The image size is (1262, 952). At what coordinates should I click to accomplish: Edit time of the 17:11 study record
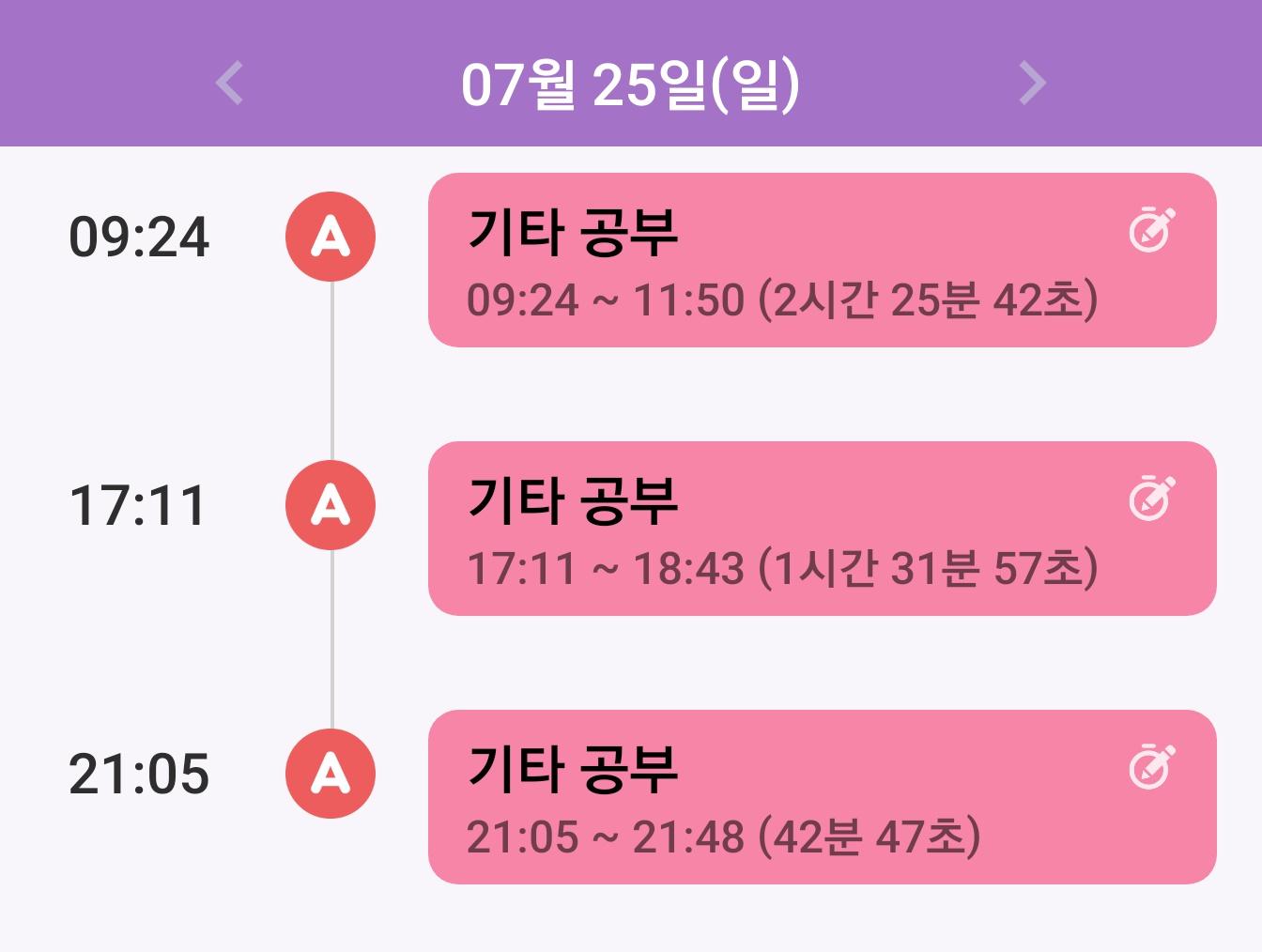[1152, 498]
